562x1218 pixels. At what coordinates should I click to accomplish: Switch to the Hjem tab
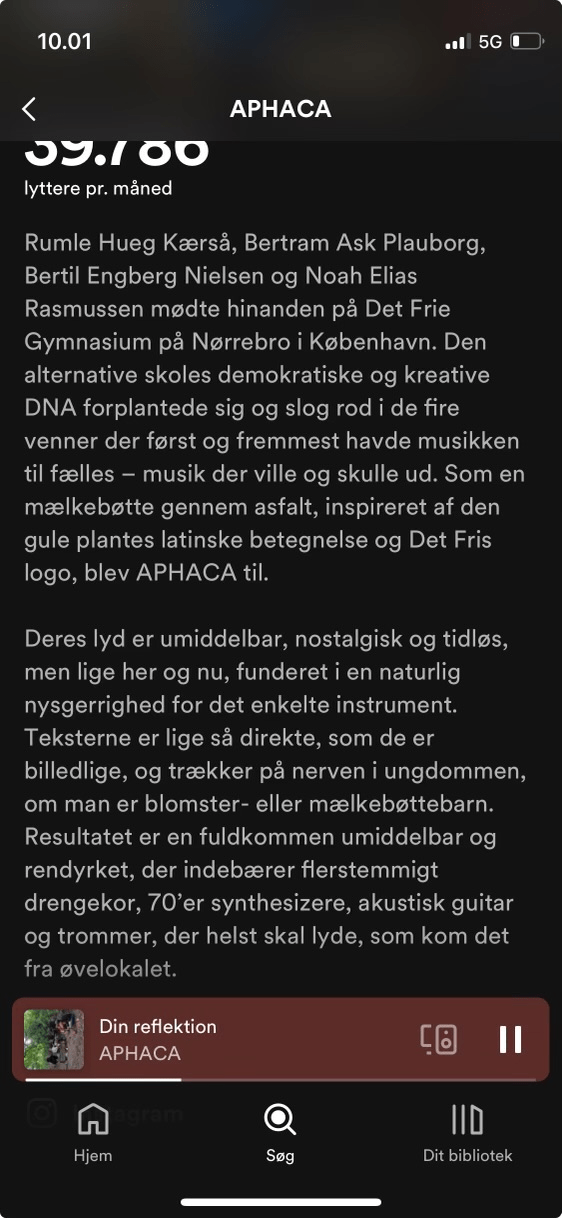[x=93, y=1134]
